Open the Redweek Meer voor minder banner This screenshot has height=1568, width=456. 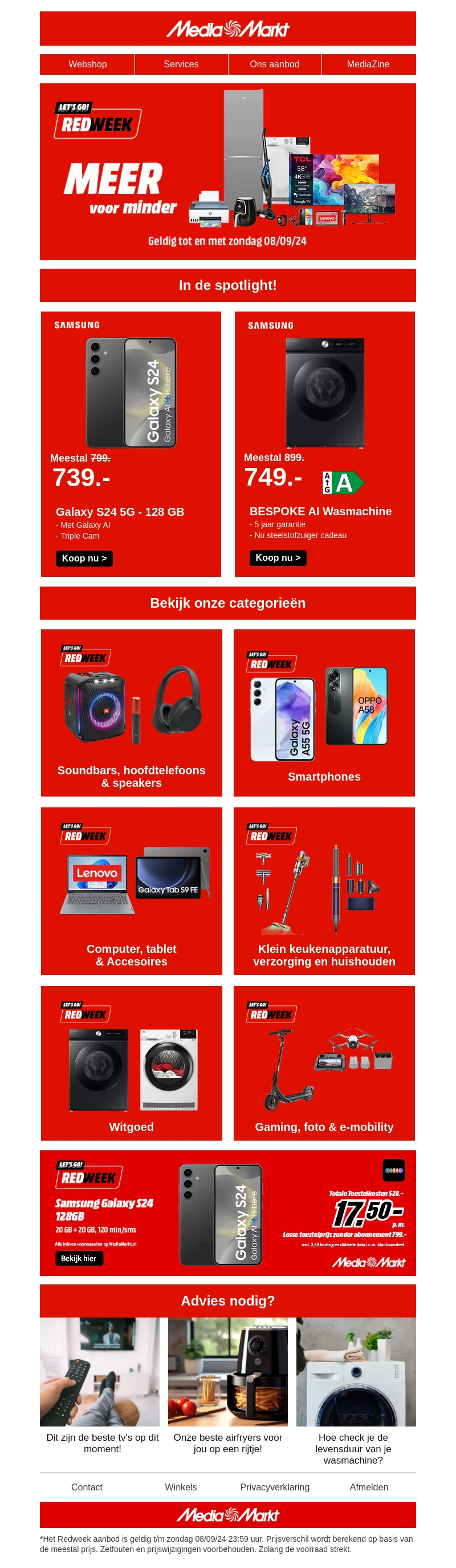[228, 172]
